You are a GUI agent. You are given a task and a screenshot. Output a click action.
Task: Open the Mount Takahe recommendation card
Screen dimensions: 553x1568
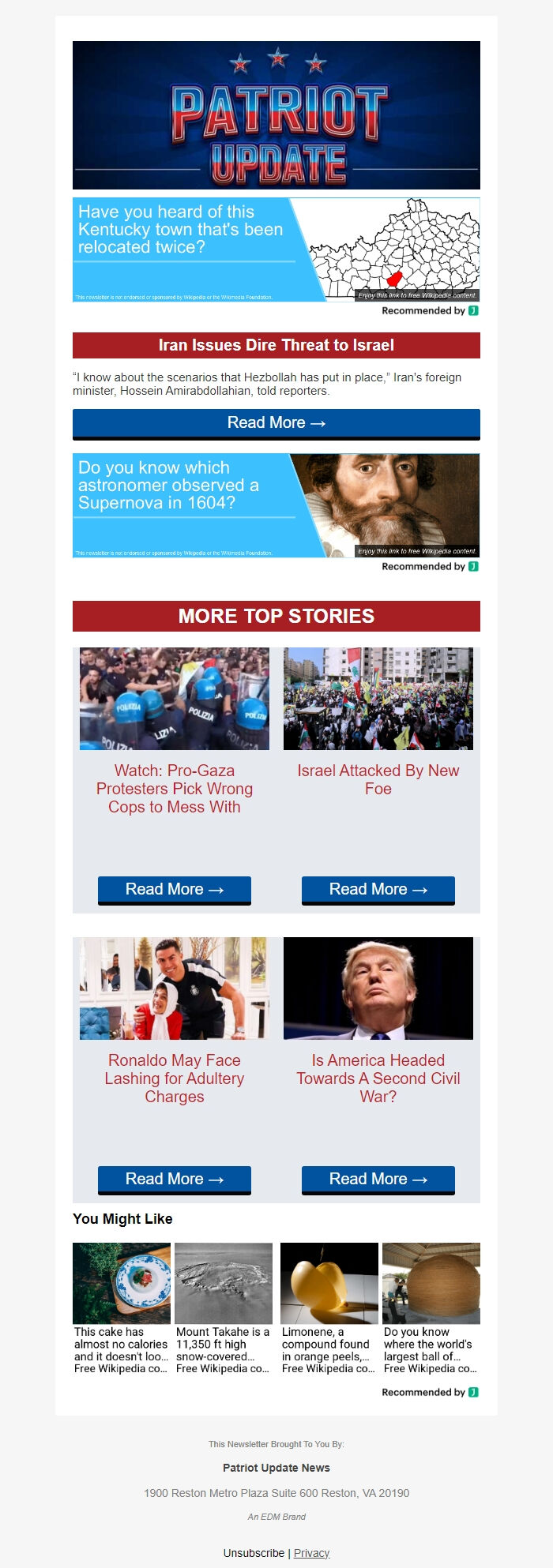[x=224, y=1307]
